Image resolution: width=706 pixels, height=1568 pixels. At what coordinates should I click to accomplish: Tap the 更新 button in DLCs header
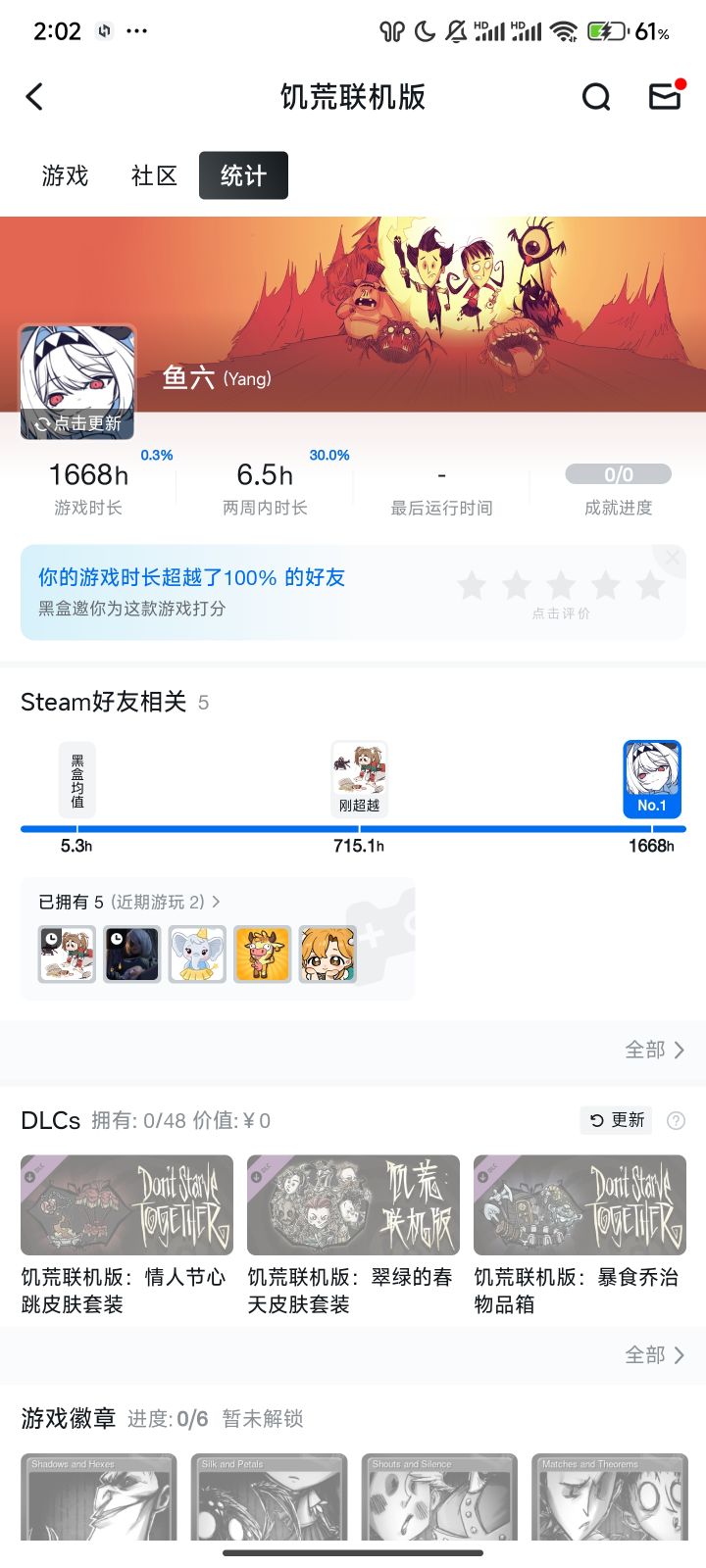(x=615, y=1120)
